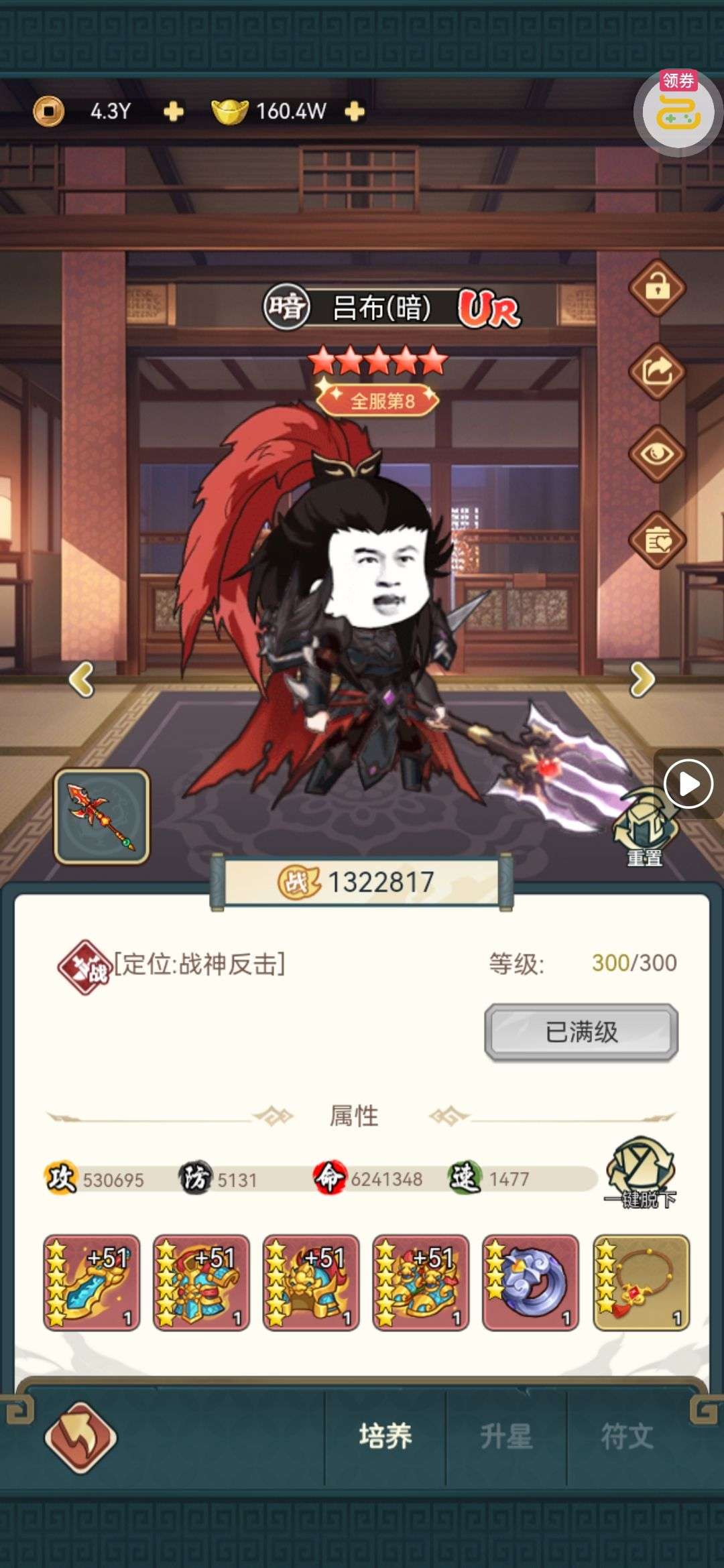Open the equipped silver ring slot

point(530,1282)
